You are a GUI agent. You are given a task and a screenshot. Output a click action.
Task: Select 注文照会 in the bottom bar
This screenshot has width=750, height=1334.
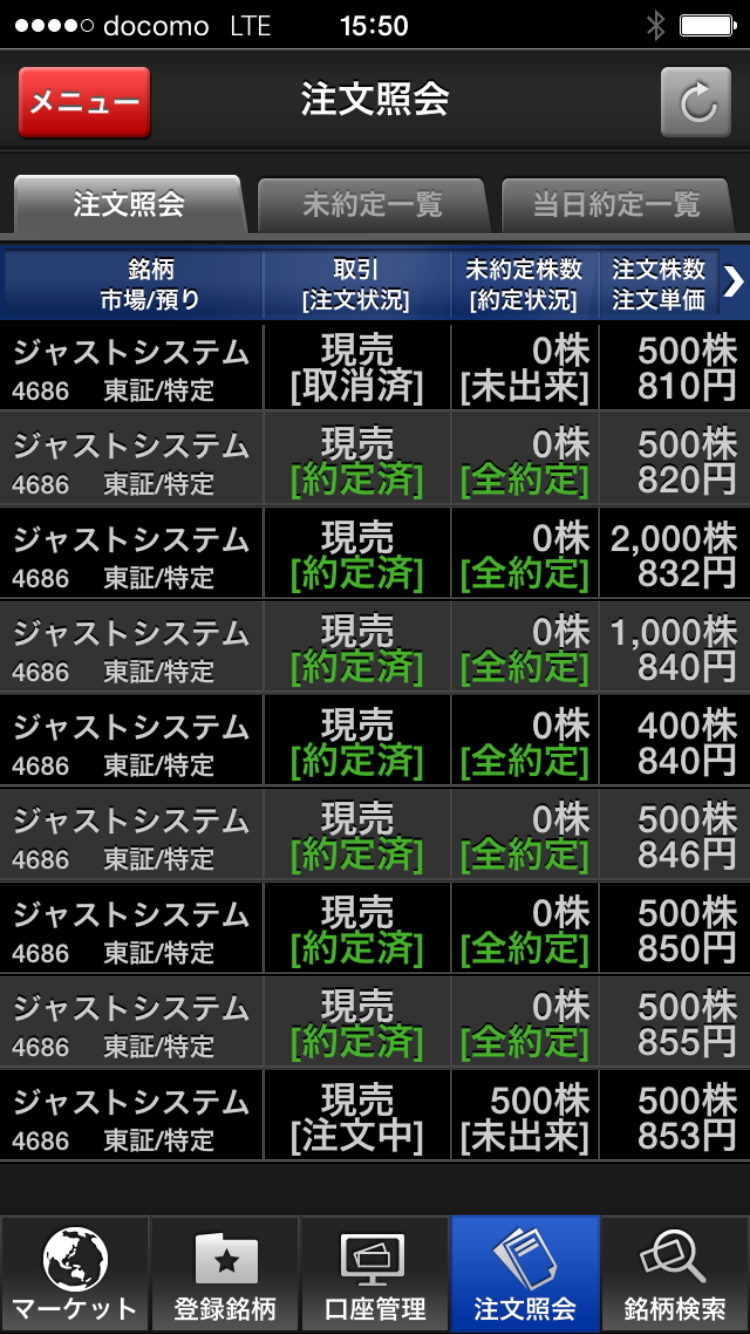[x=525, y=1275]
